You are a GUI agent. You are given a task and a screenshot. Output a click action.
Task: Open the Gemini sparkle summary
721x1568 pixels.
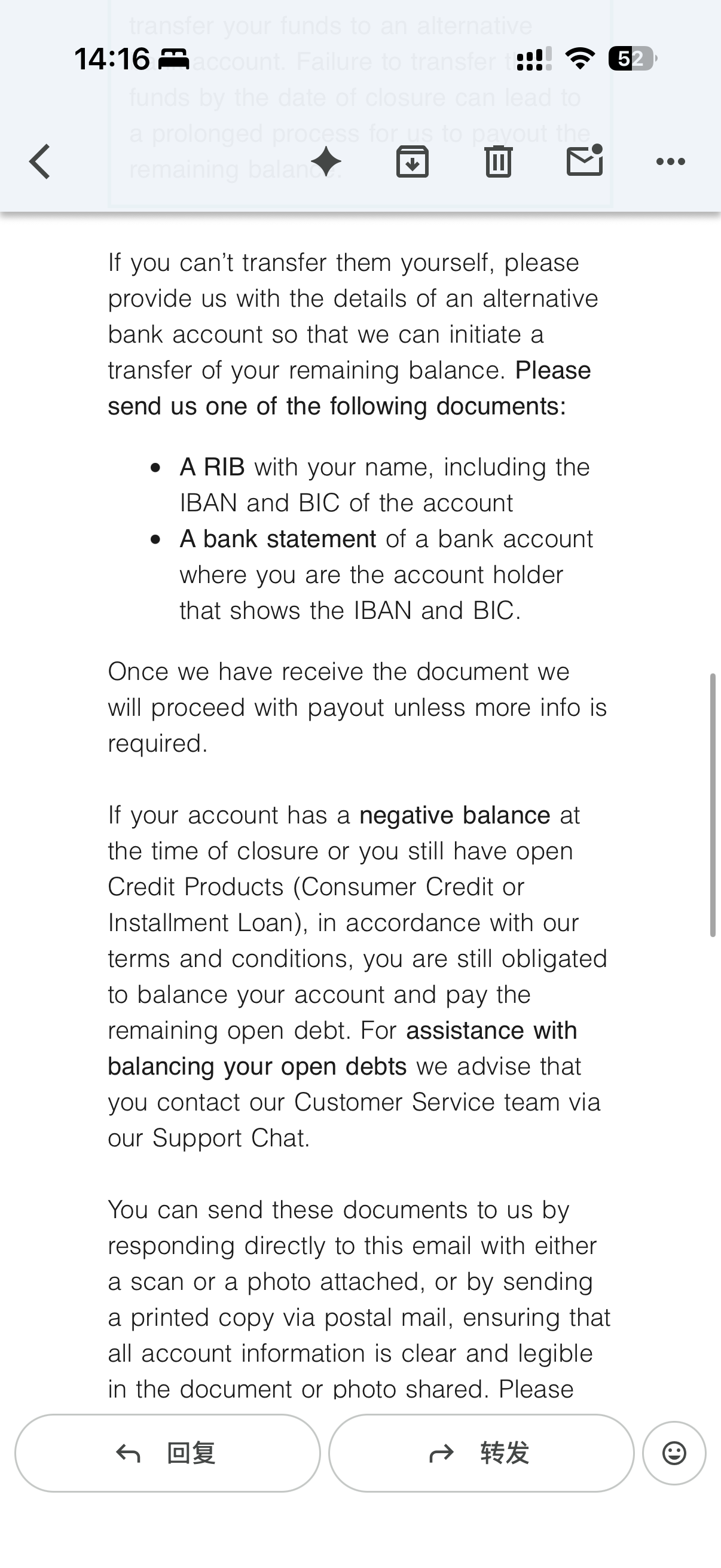coord(326,161)
